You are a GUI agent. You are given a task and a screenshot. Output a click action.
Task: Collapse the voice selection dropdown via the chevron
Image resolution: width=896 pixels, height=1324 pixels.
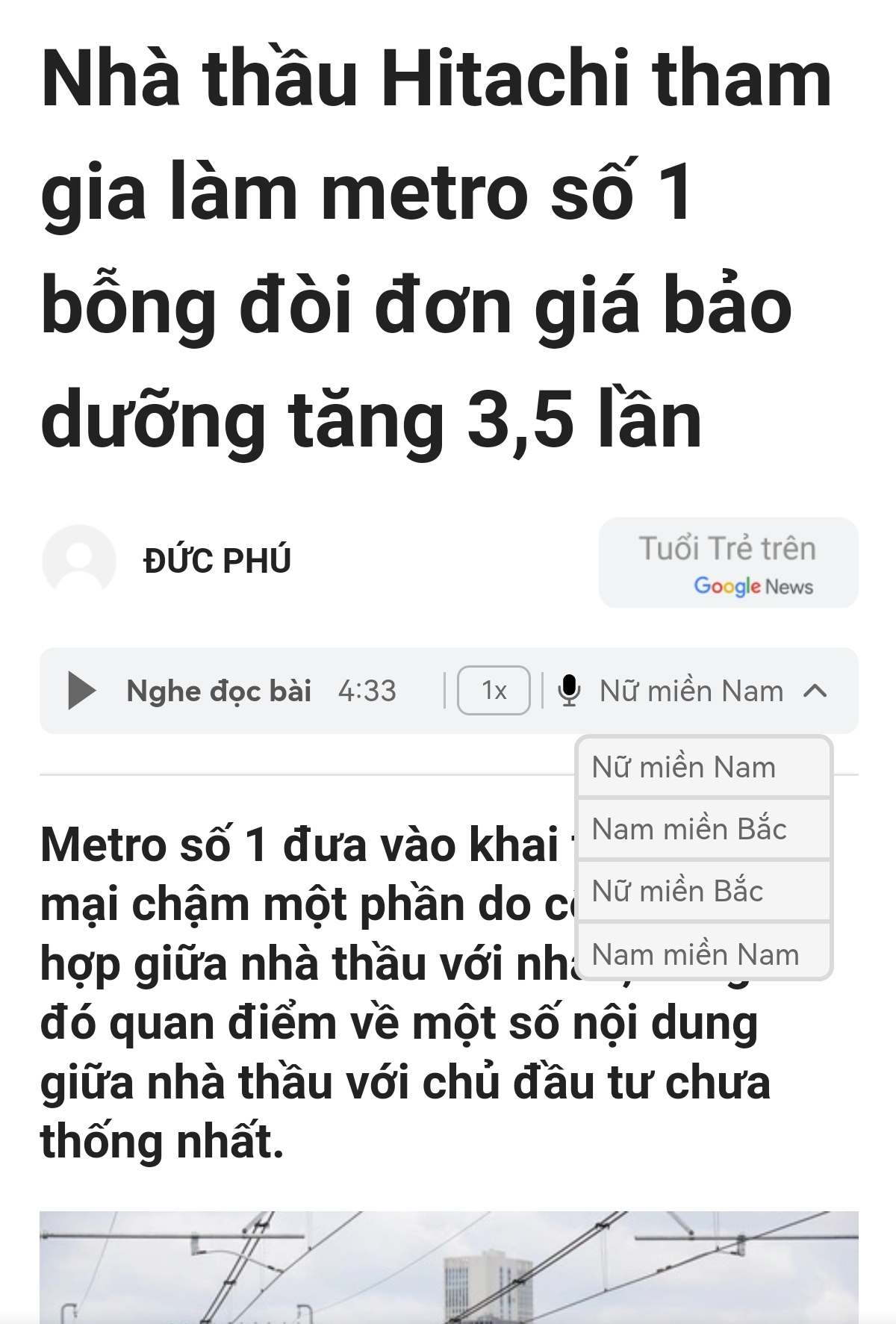pos(816,691)
